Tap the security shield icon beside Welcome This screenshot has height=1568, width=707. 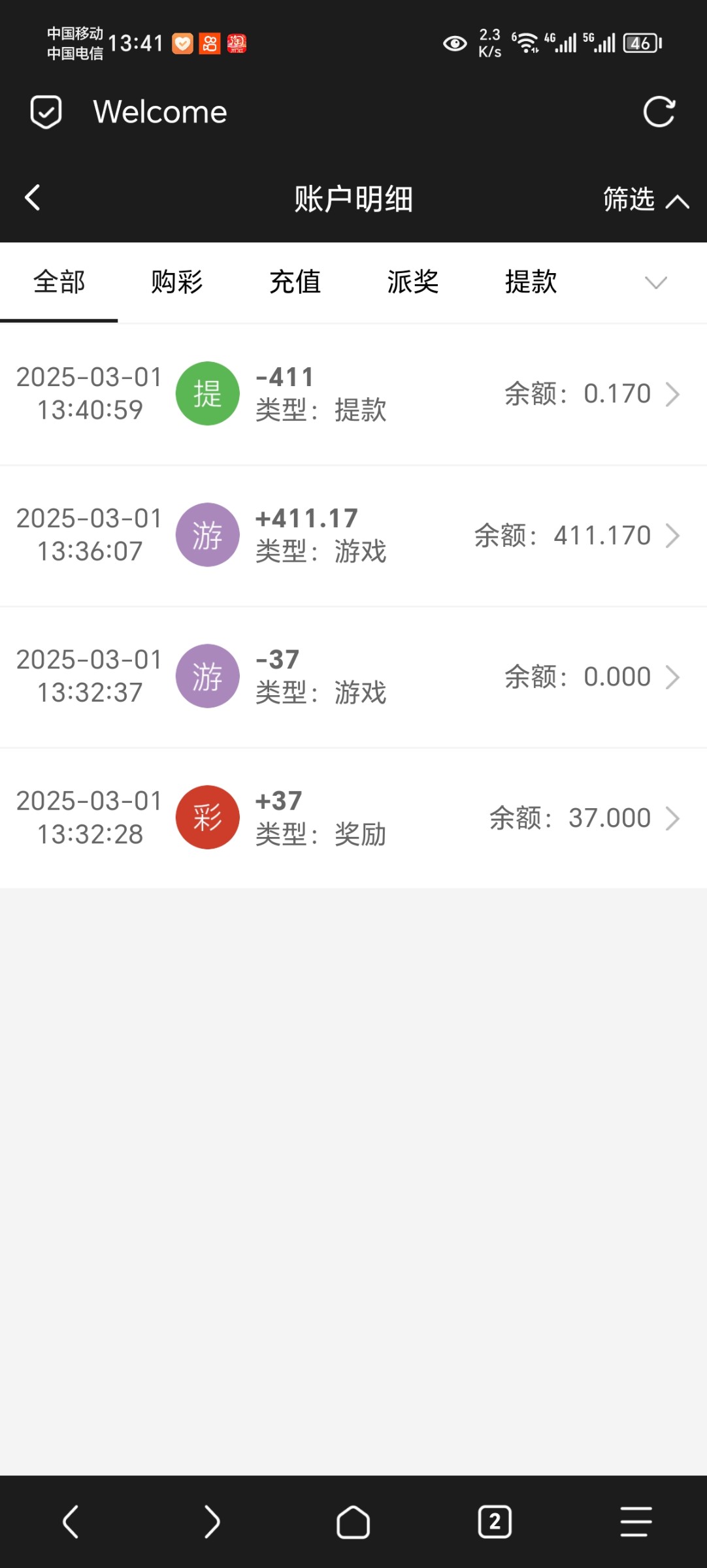[46, 112]
